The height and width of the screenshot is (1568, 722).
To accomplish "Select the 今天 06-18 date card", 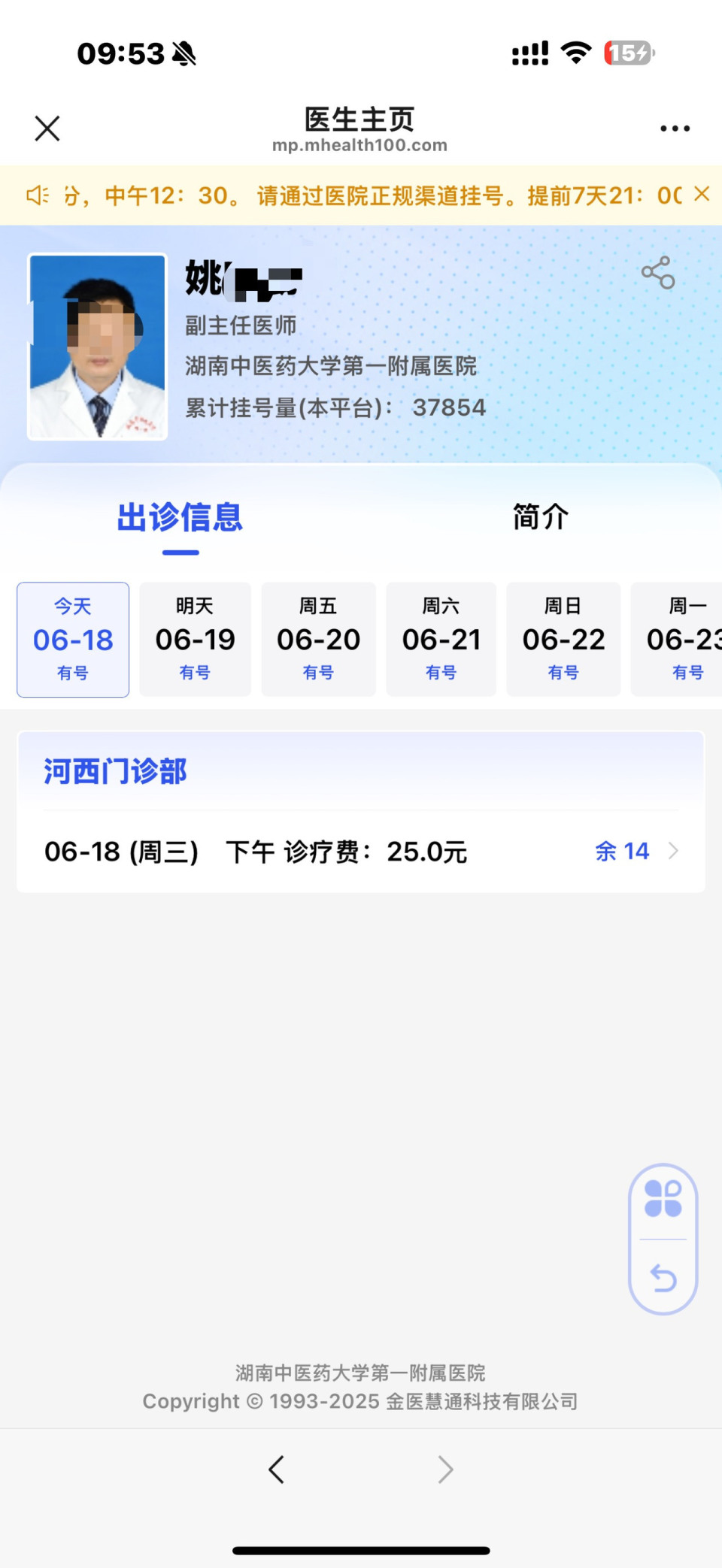I will point(72,639).
